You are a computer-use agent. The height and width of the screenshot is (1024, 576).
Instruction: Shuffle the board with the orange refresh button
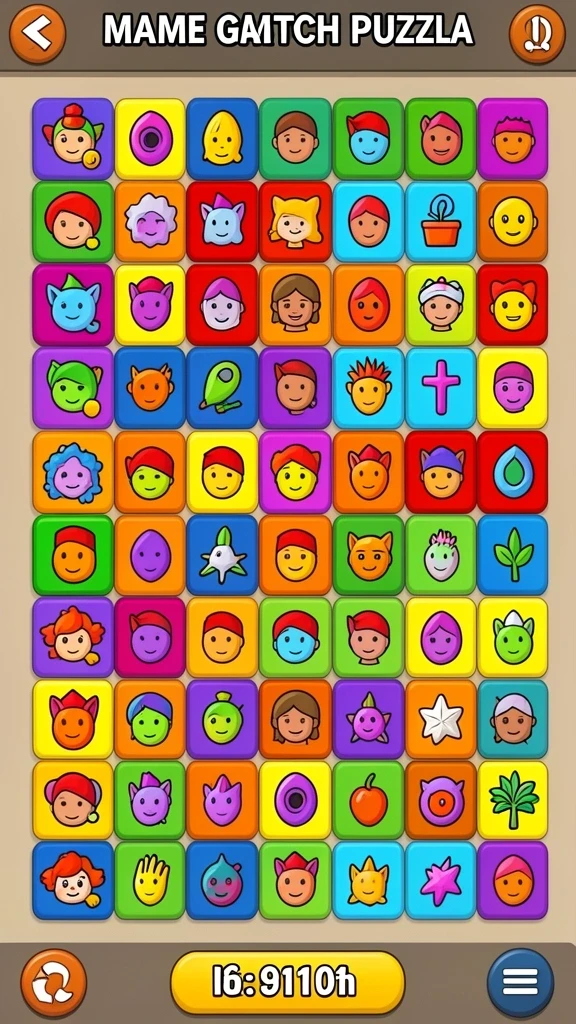point(54,982)
